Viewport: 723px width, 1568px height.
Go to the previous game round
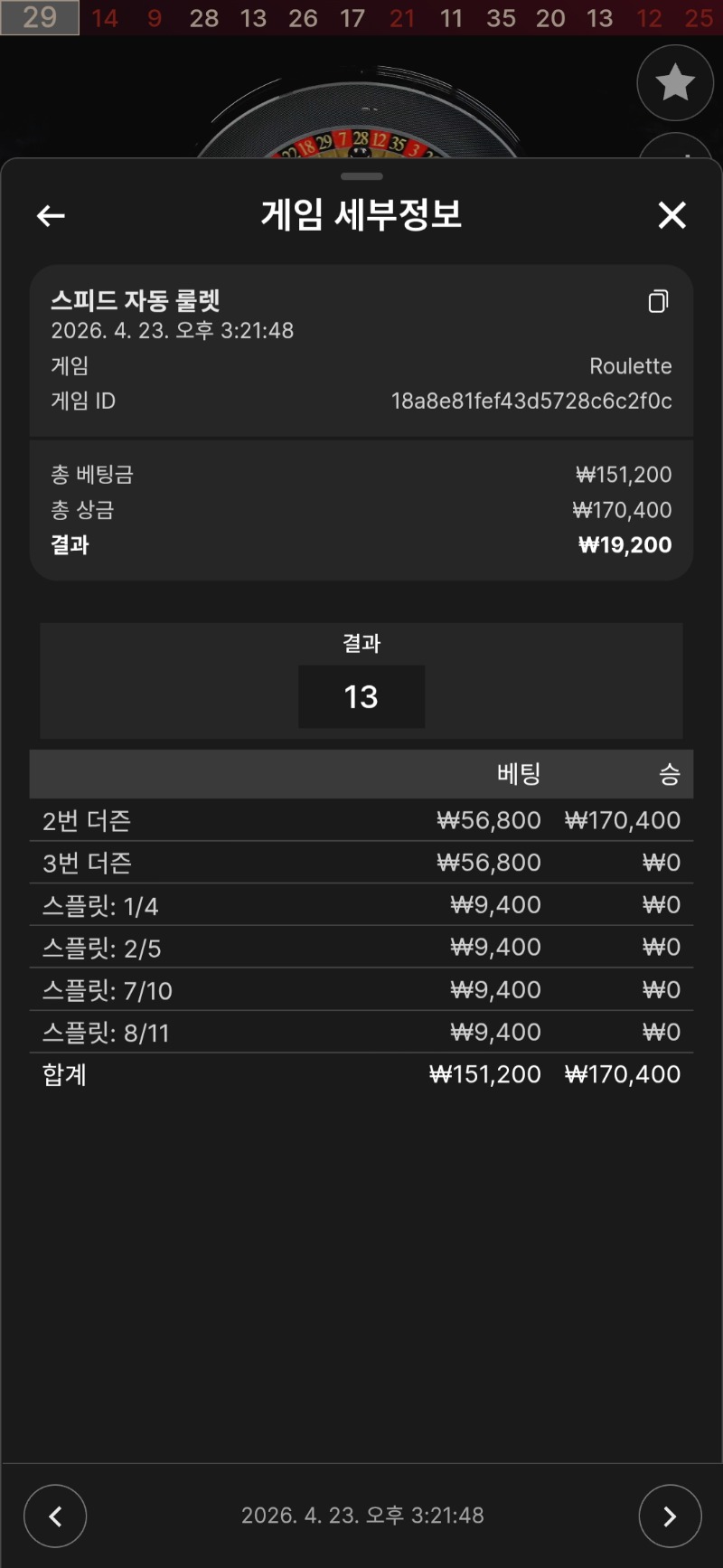(55, 1516)
